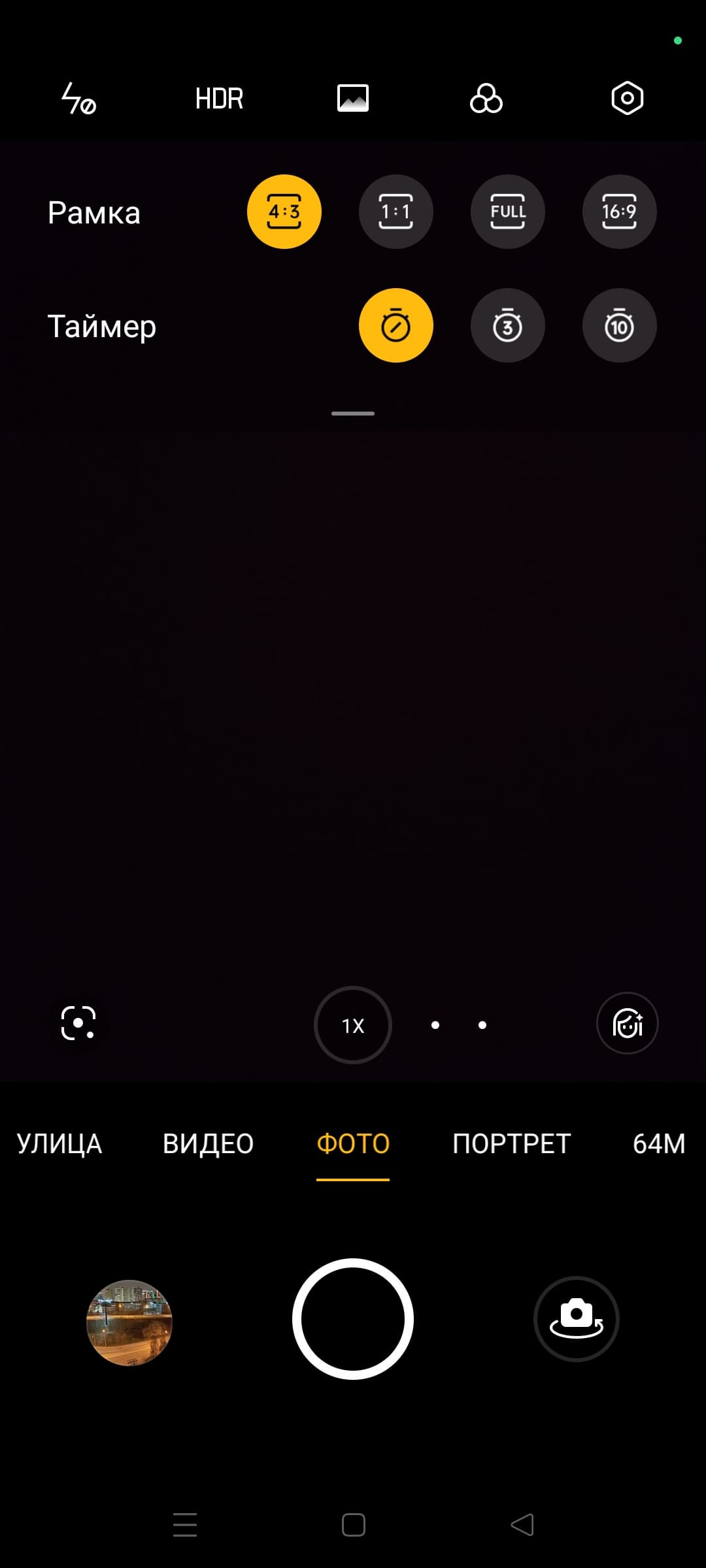Select the 1:1 frame ratio

point(396,212)
